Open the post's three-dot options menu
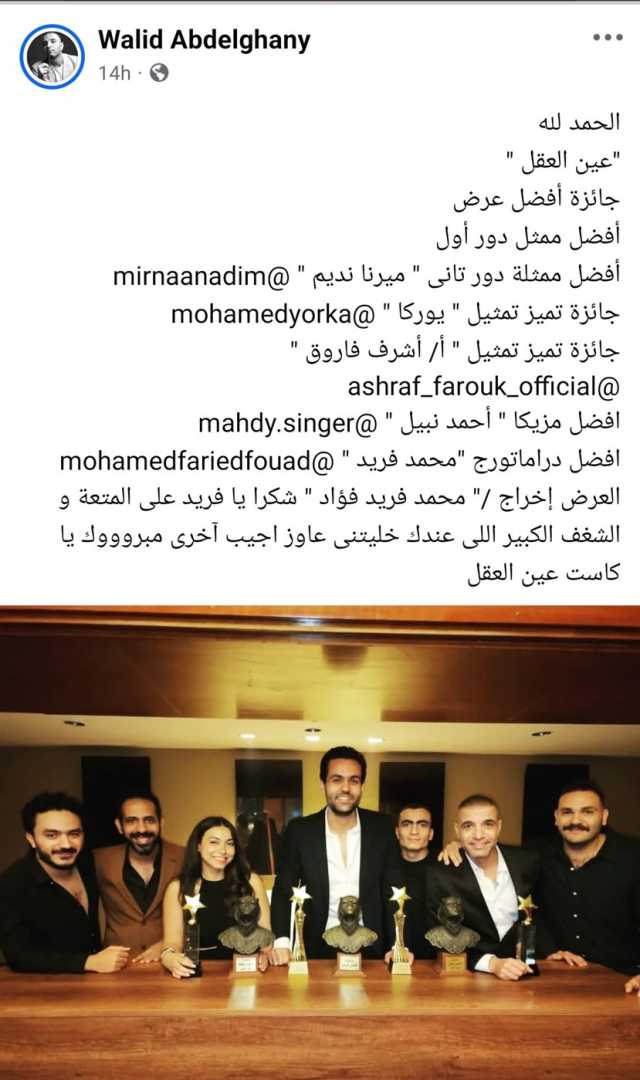The image size is (640, 1080). [607, 38]
